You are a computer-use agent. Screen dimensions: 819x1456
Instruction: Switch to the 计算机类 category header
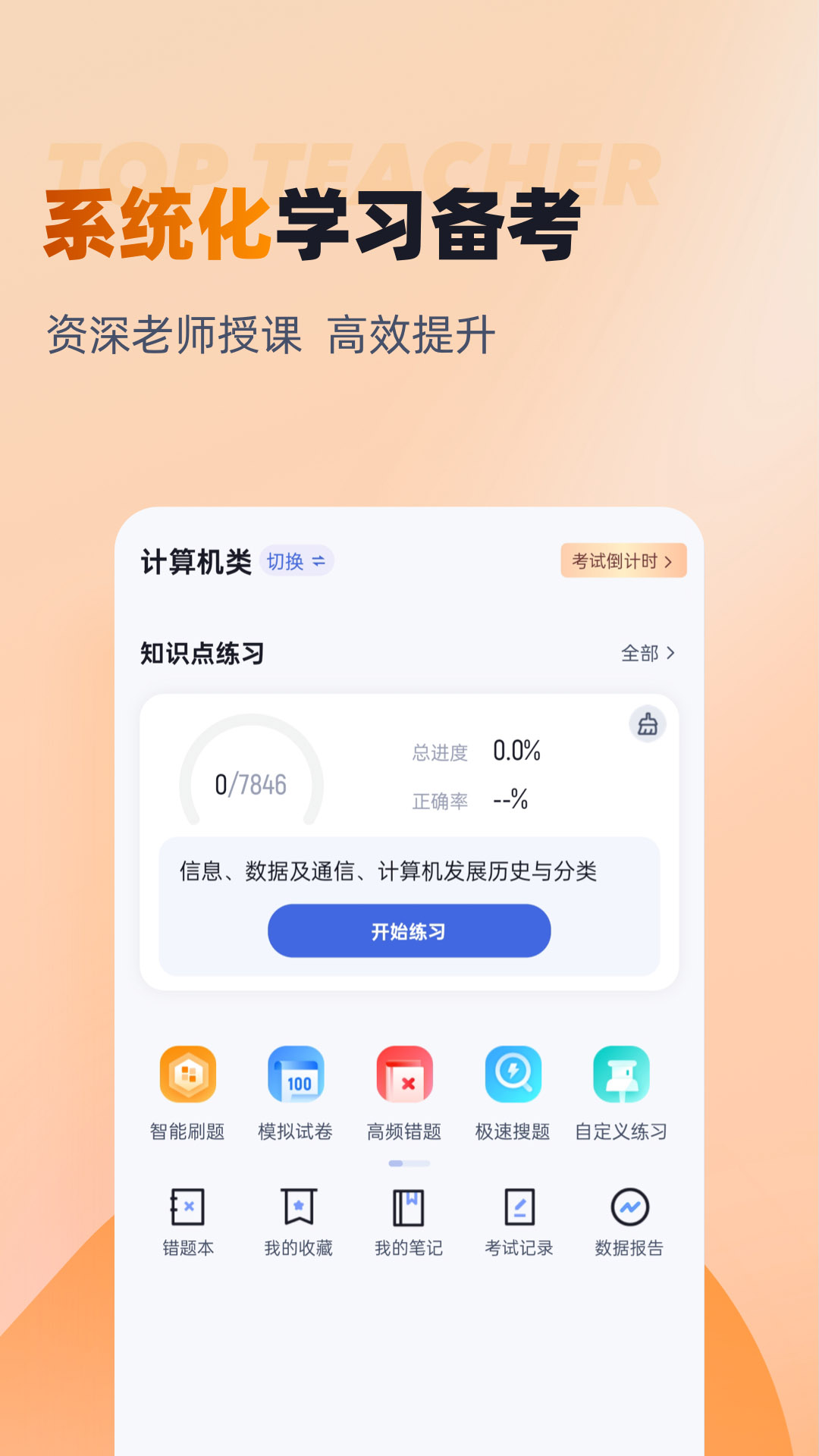pos(194,561)
